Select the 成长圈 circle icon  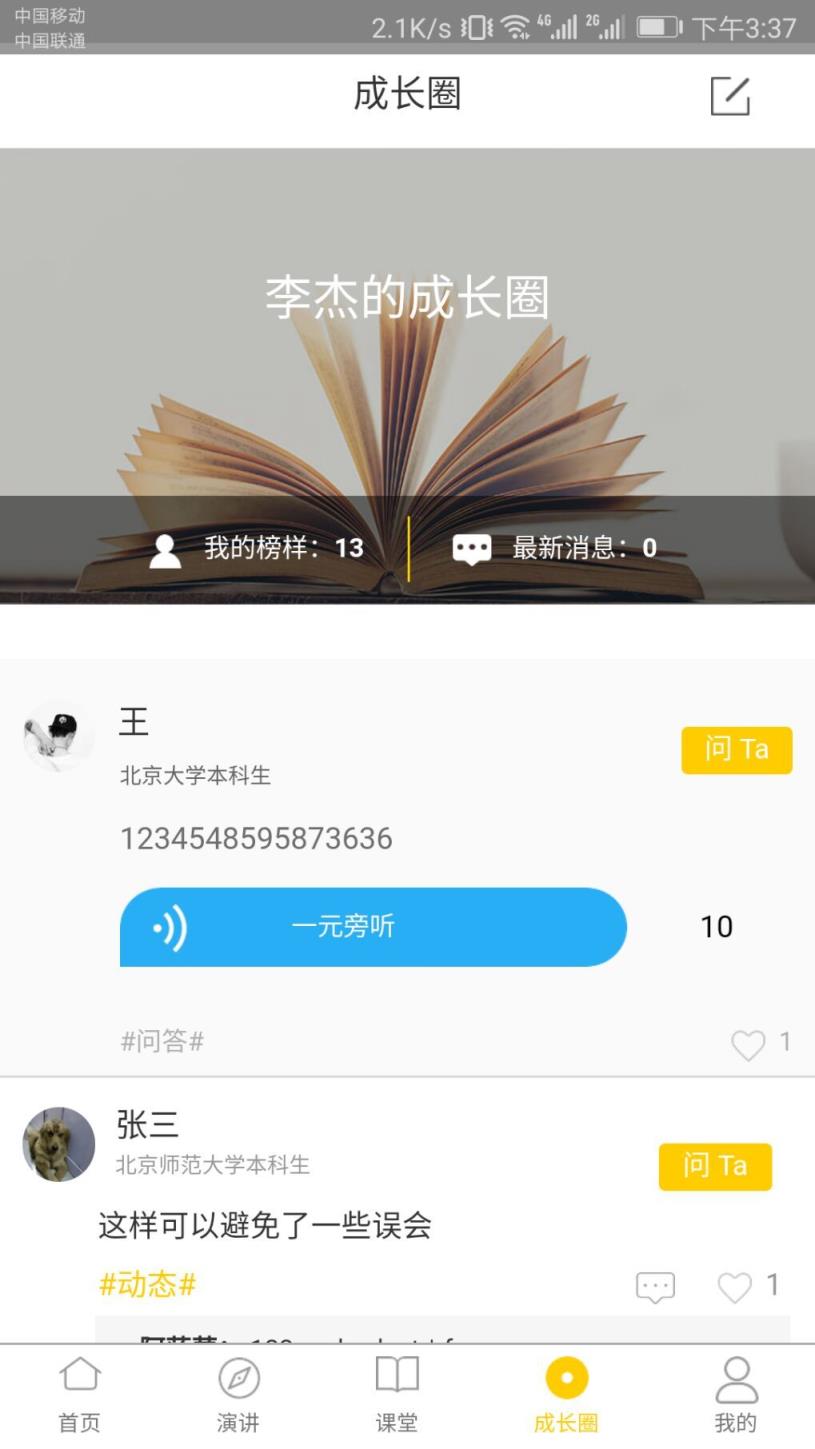pyautogui.click(x=565, y=1377)
